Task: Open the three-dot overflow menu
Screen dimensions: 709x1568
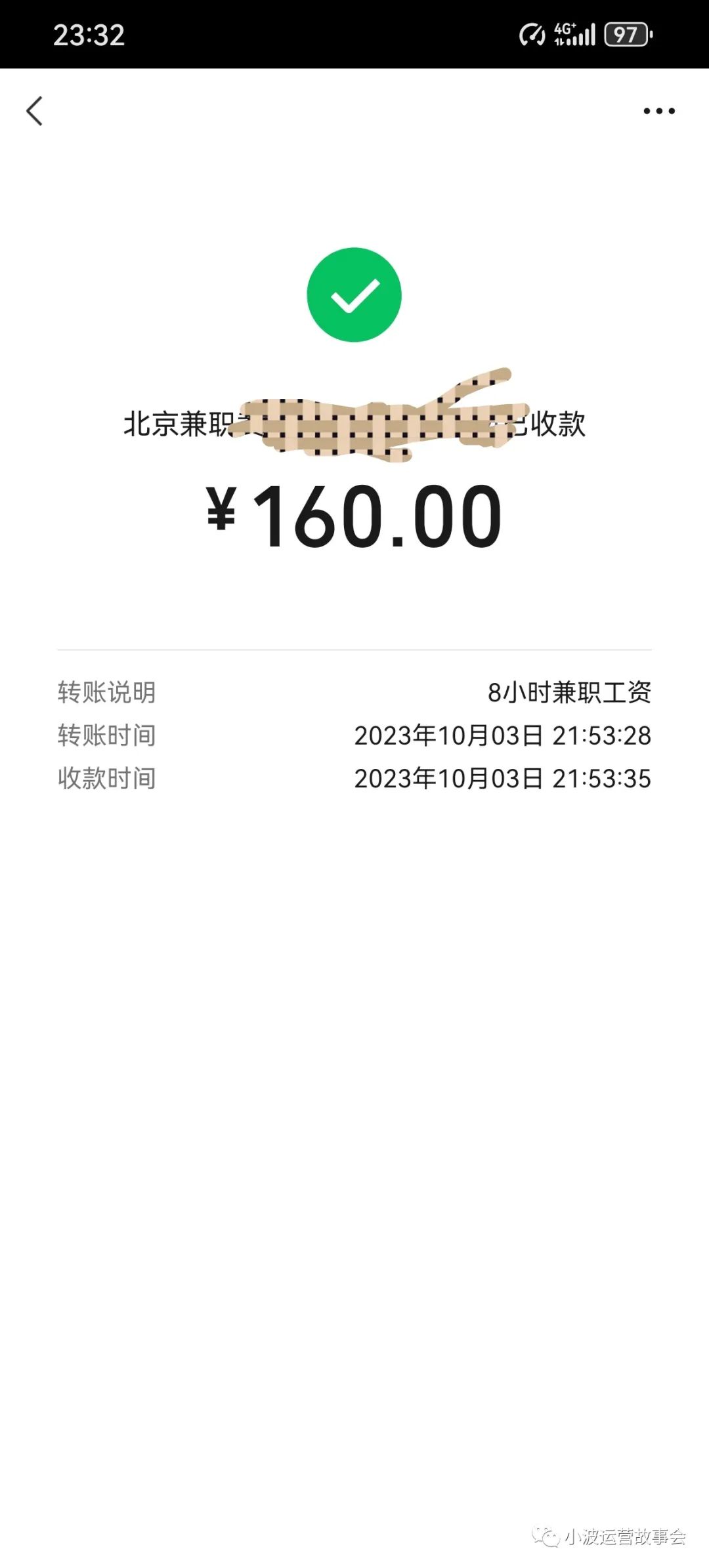Action: 659,111
